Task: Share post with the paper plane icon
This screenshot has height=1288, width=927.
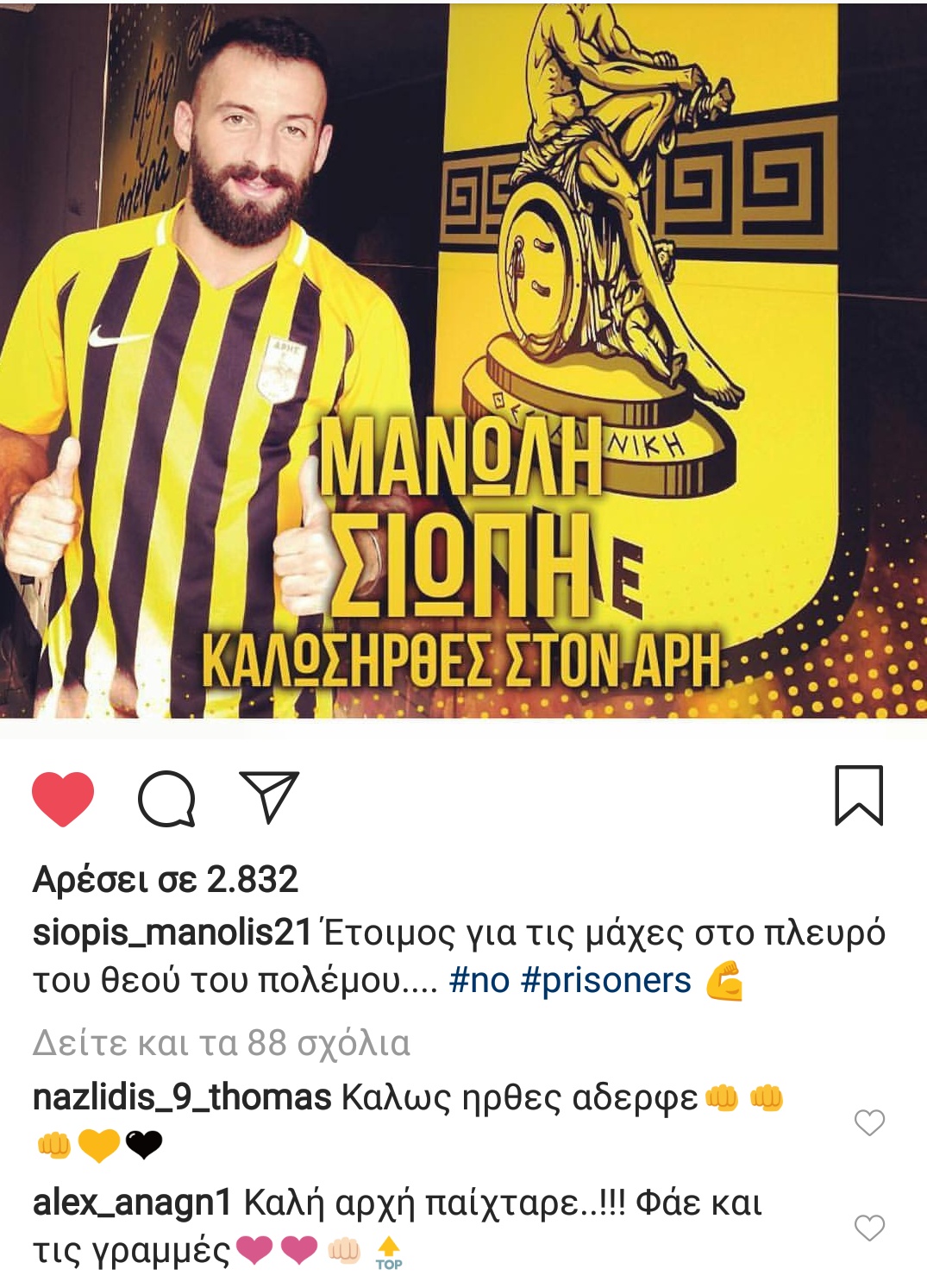Action: coord(269,796)
